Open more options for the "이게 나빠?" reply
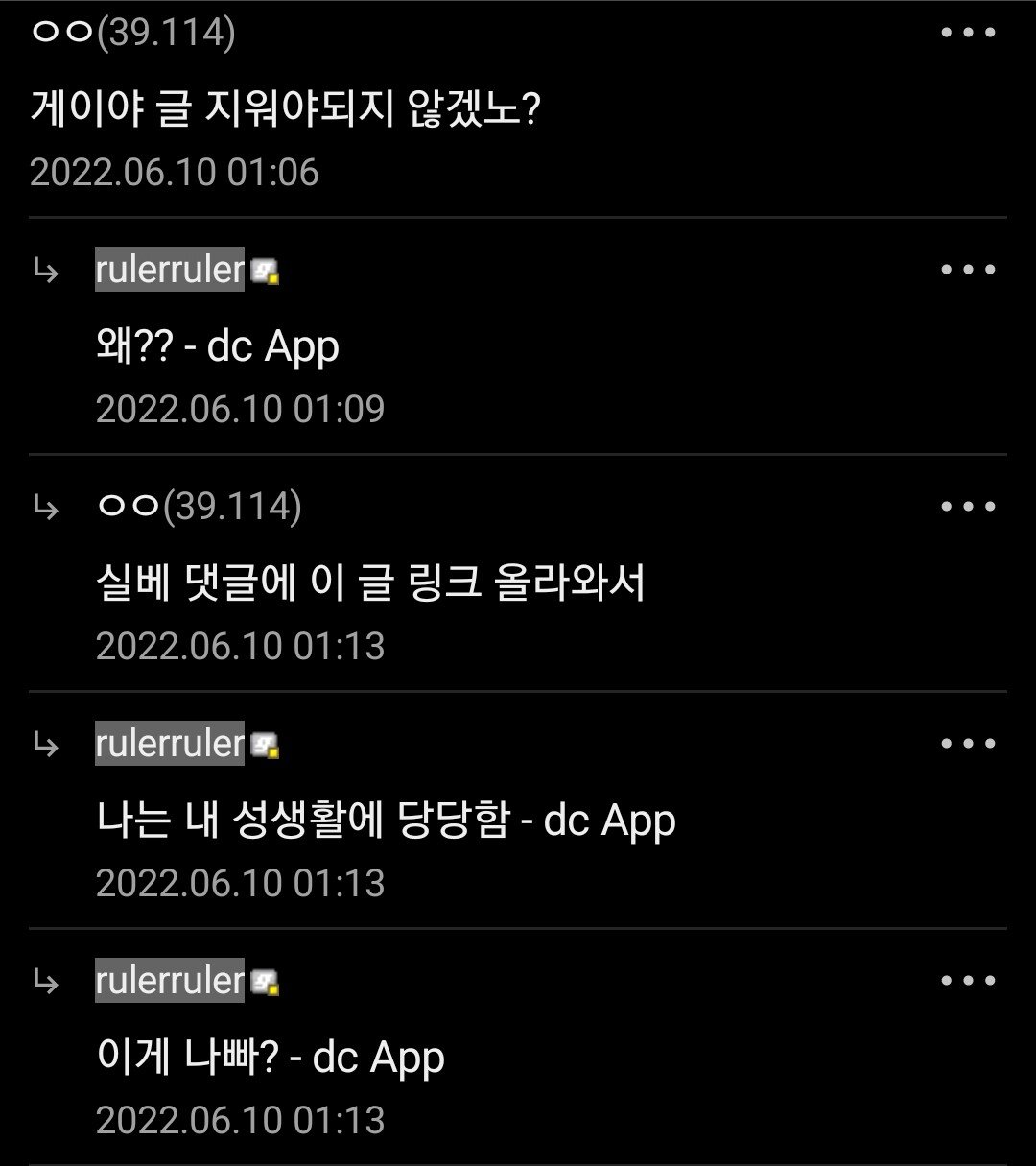This screenshot has width=1036, height=1166. click(968, 981)
